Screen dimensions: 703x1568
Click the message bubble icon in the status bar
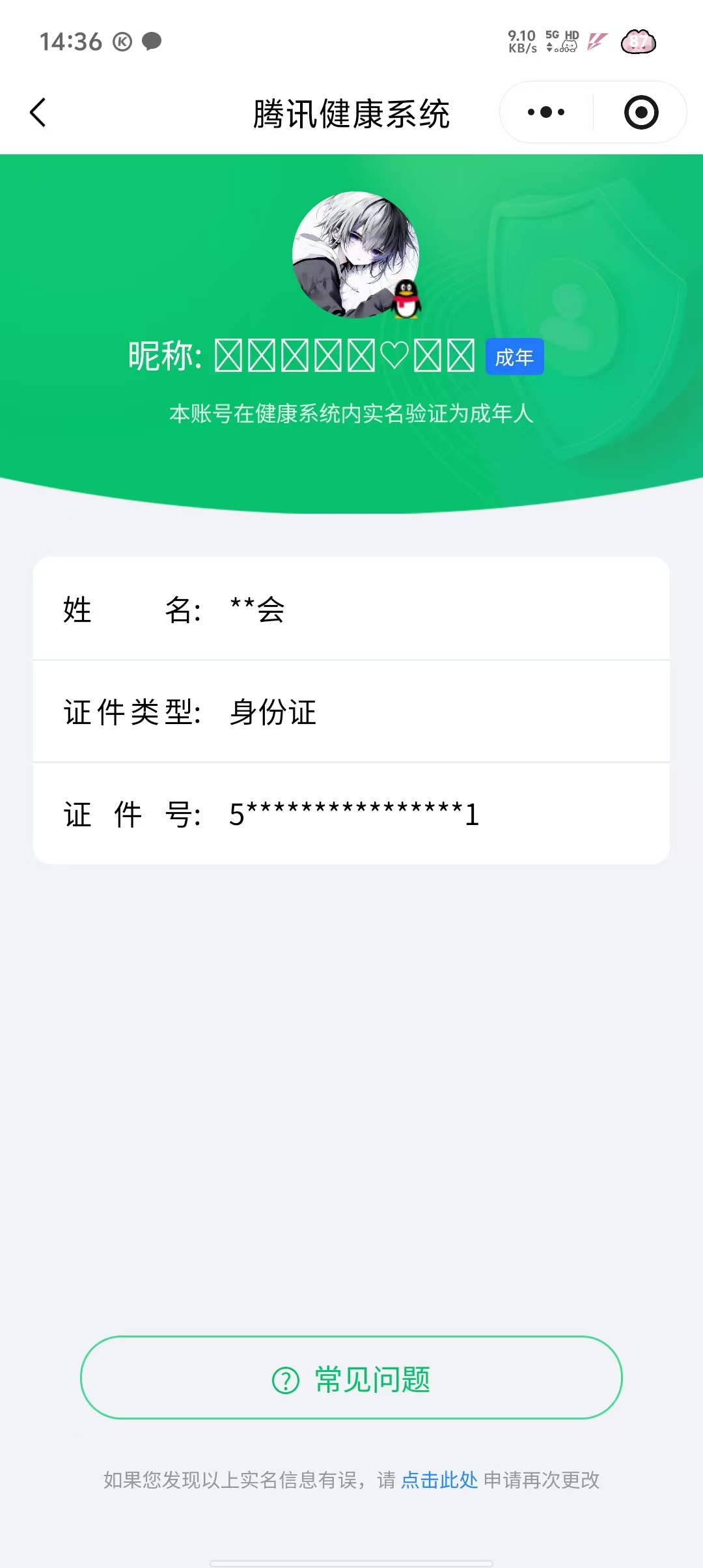pyautogui.click(x=150, y=42)
